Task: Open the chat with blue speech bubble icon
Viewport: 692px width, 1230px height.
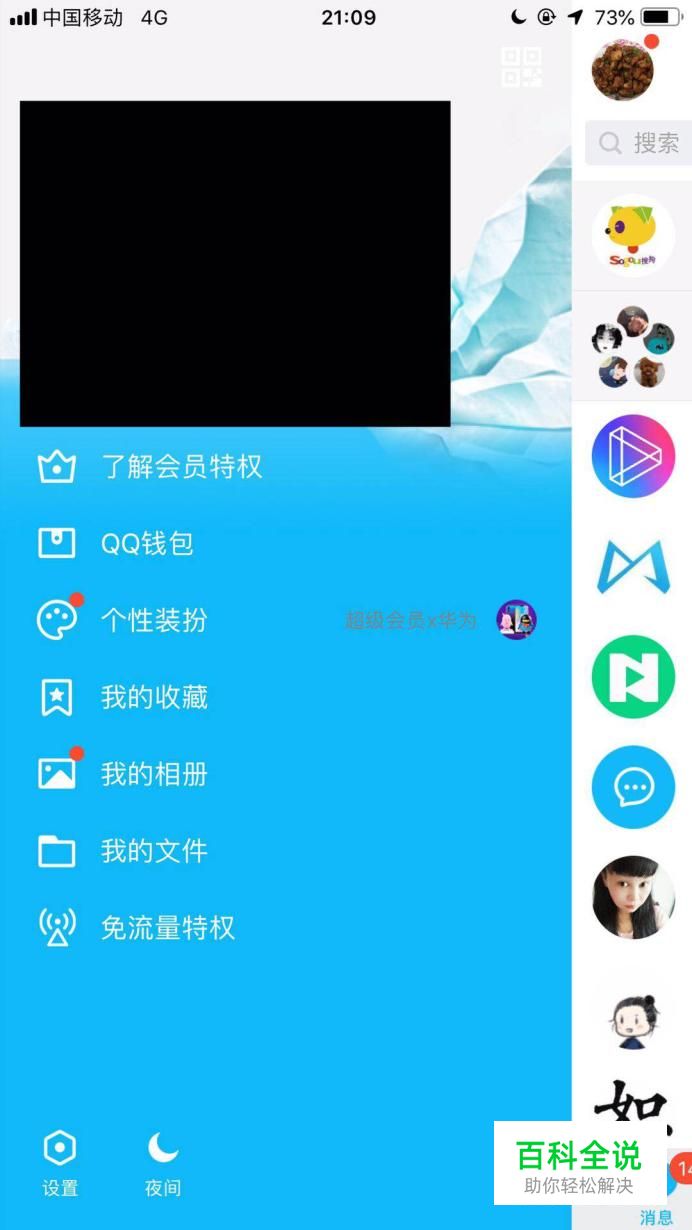Action: pyautogui.click(x=633, y=787)
